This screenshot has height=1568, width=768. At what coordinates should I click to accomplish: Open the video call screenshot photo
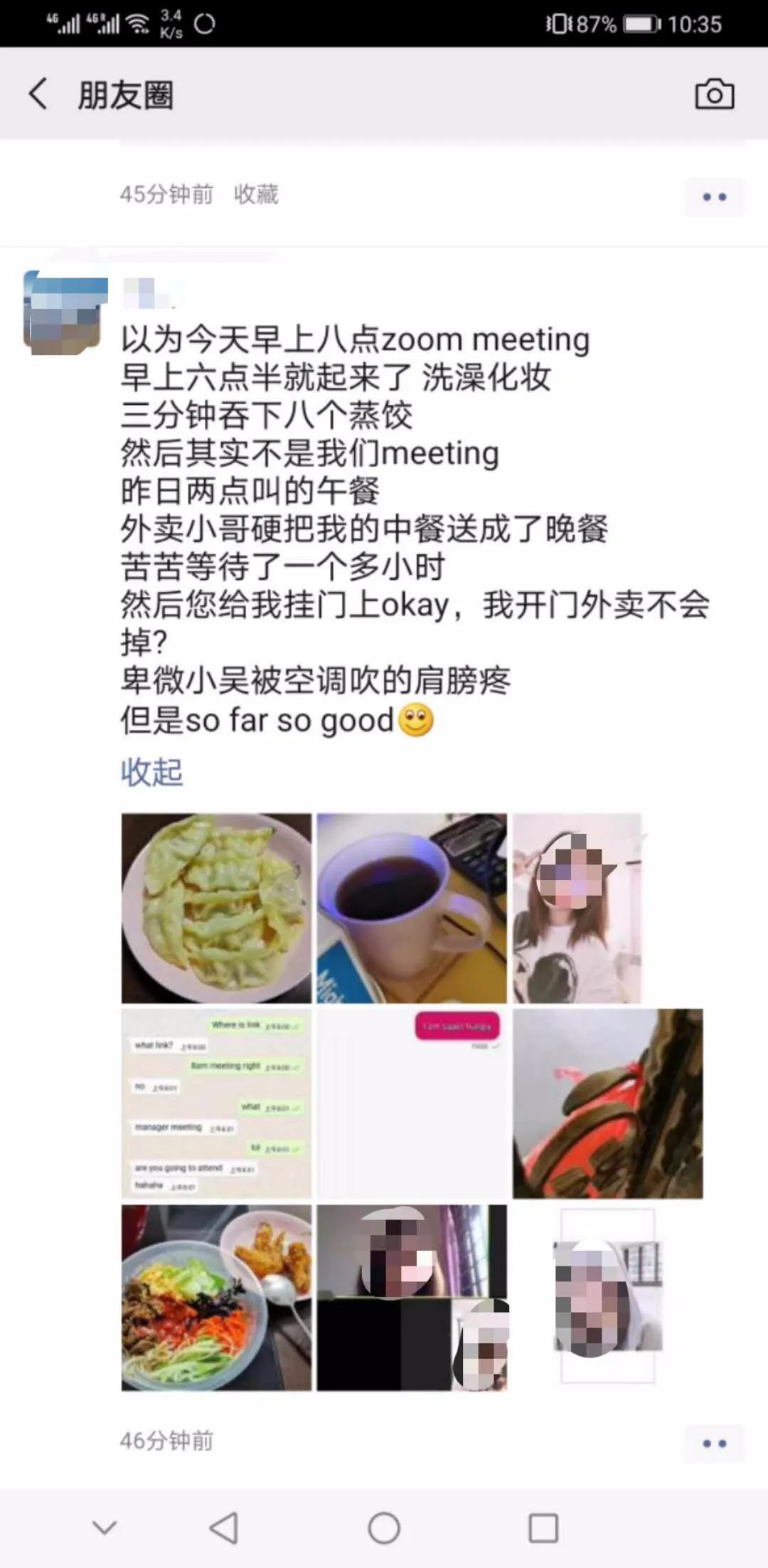tap(412, 1298)
